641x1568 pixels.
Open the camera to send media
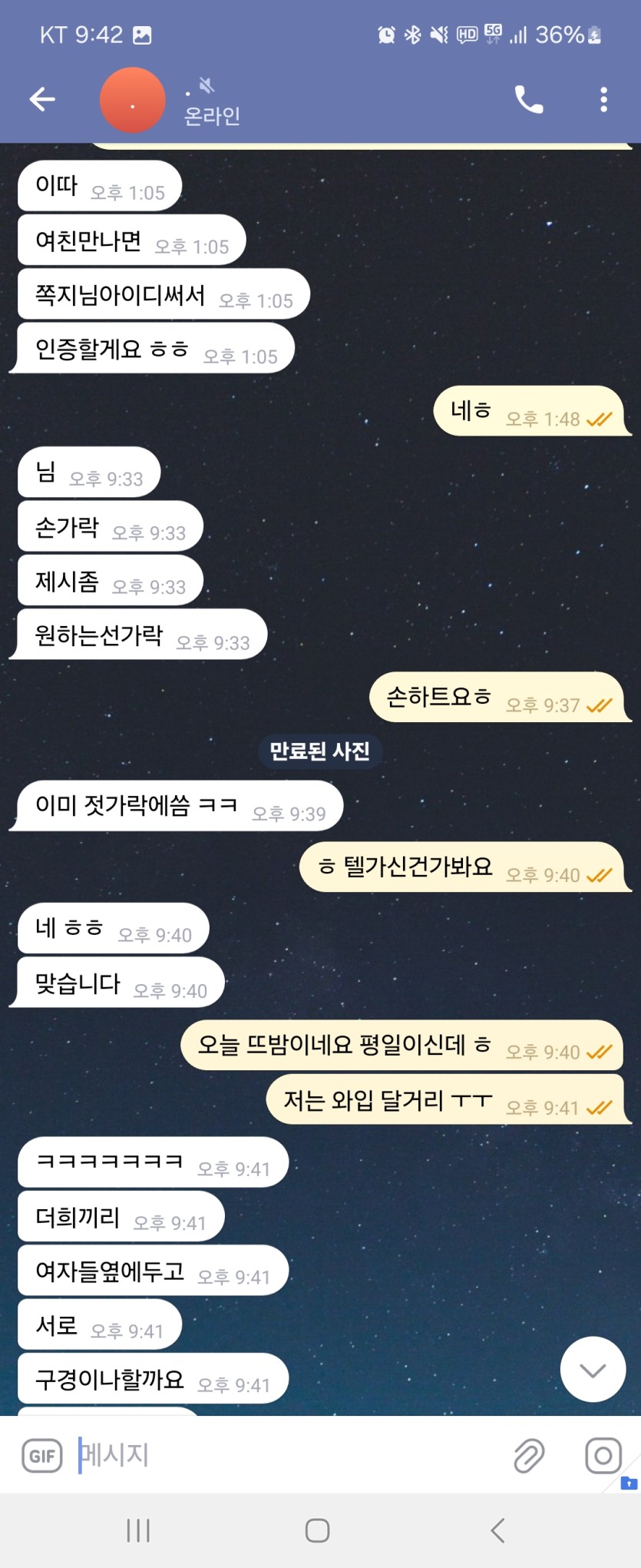[x=603, y=1455]
